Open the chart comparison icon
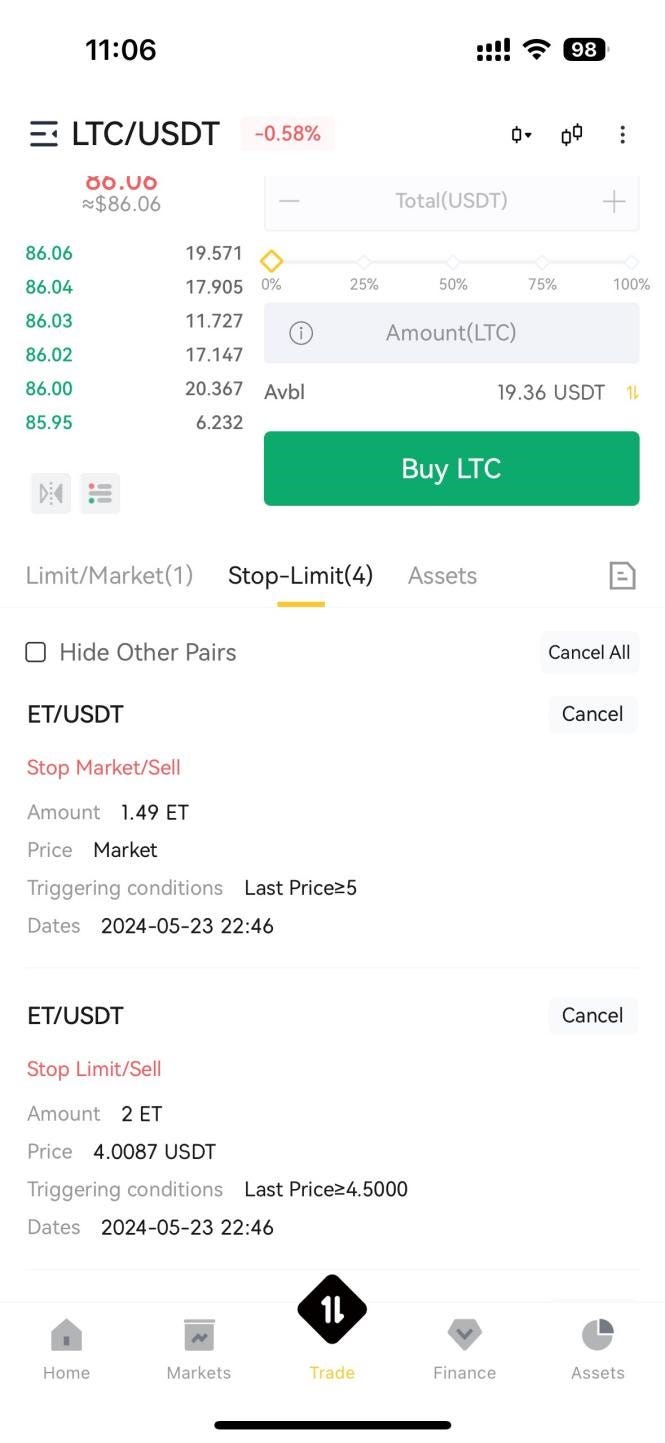Viewport: 665px width, 1443px height. (x=572, y=135)
